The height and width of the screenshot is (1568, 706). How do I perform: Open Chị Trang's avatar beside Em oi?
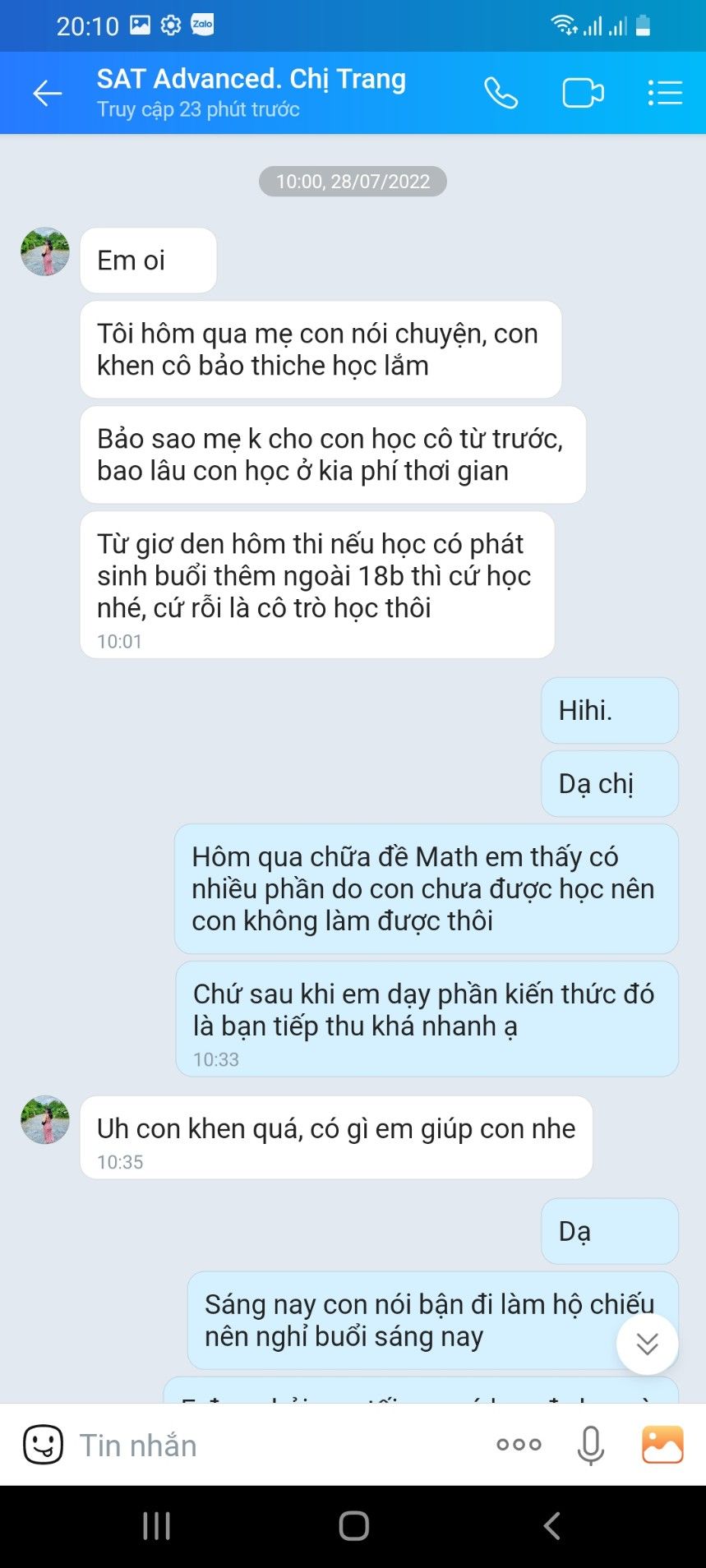pyautogui.click(x=45, y=251)
